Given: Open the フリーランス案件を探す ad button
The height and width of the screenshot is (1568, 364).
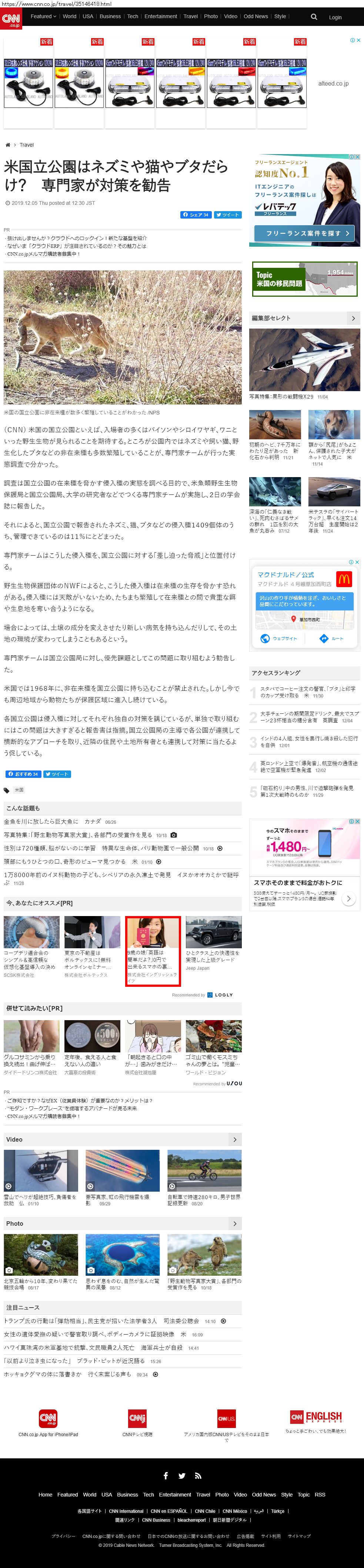Looking at the screenshot, I should pyautogui.click(x=304, y=233).
